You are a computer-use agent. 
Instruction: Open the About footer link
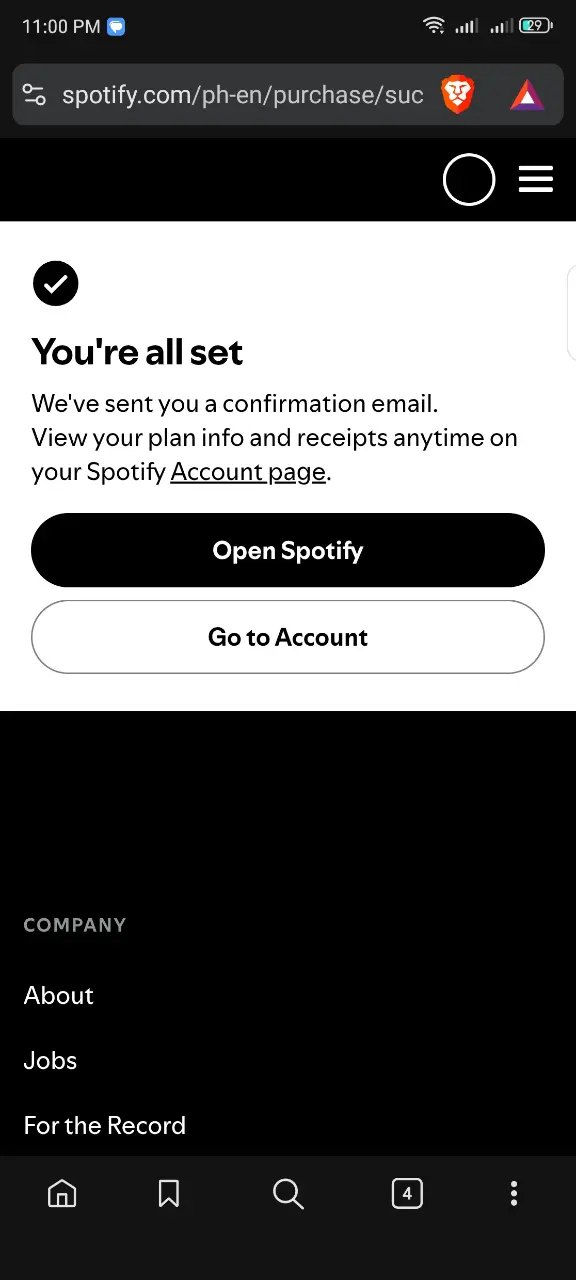59,995
